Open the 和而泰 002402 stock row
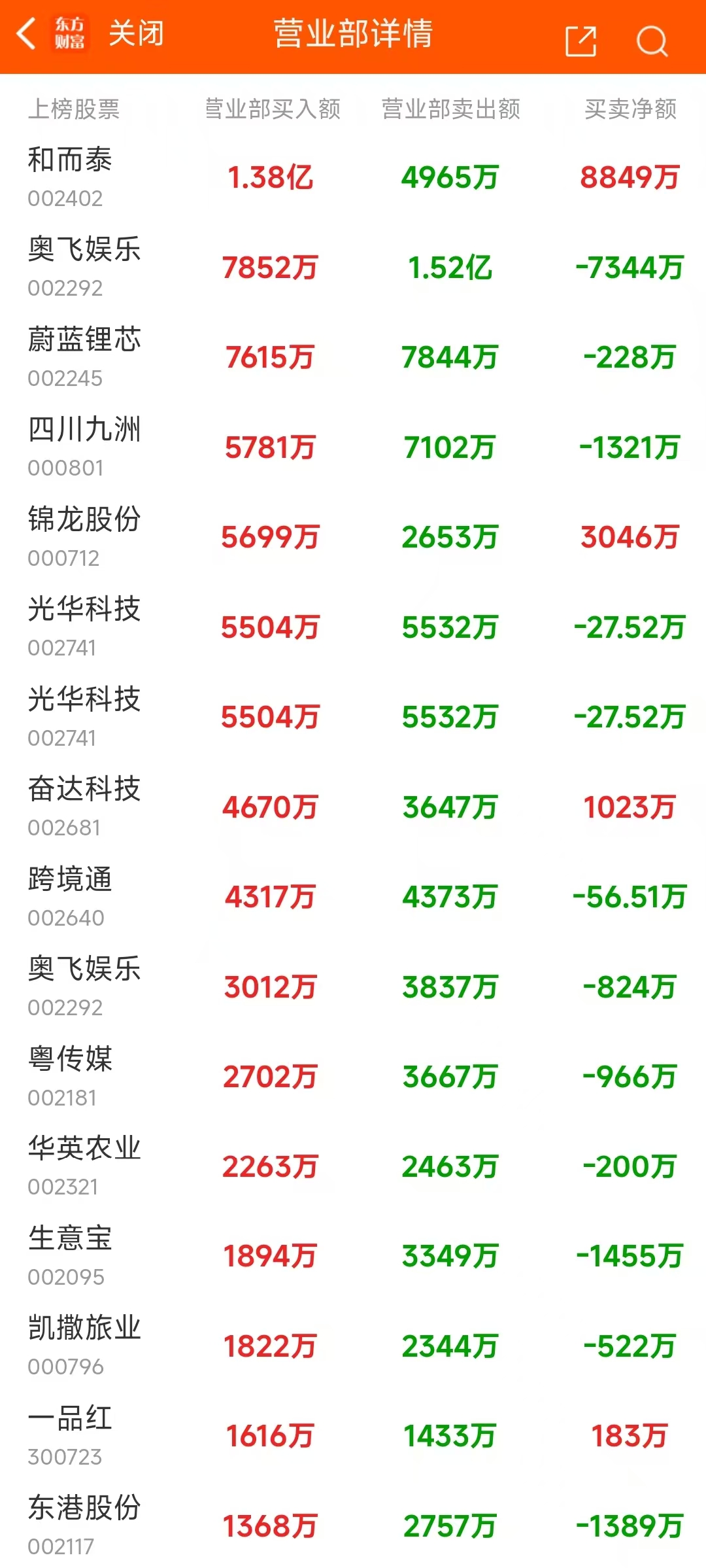The width and height of the screenshot is (706, 1568). pyautogui.click(x=353, y=177)
